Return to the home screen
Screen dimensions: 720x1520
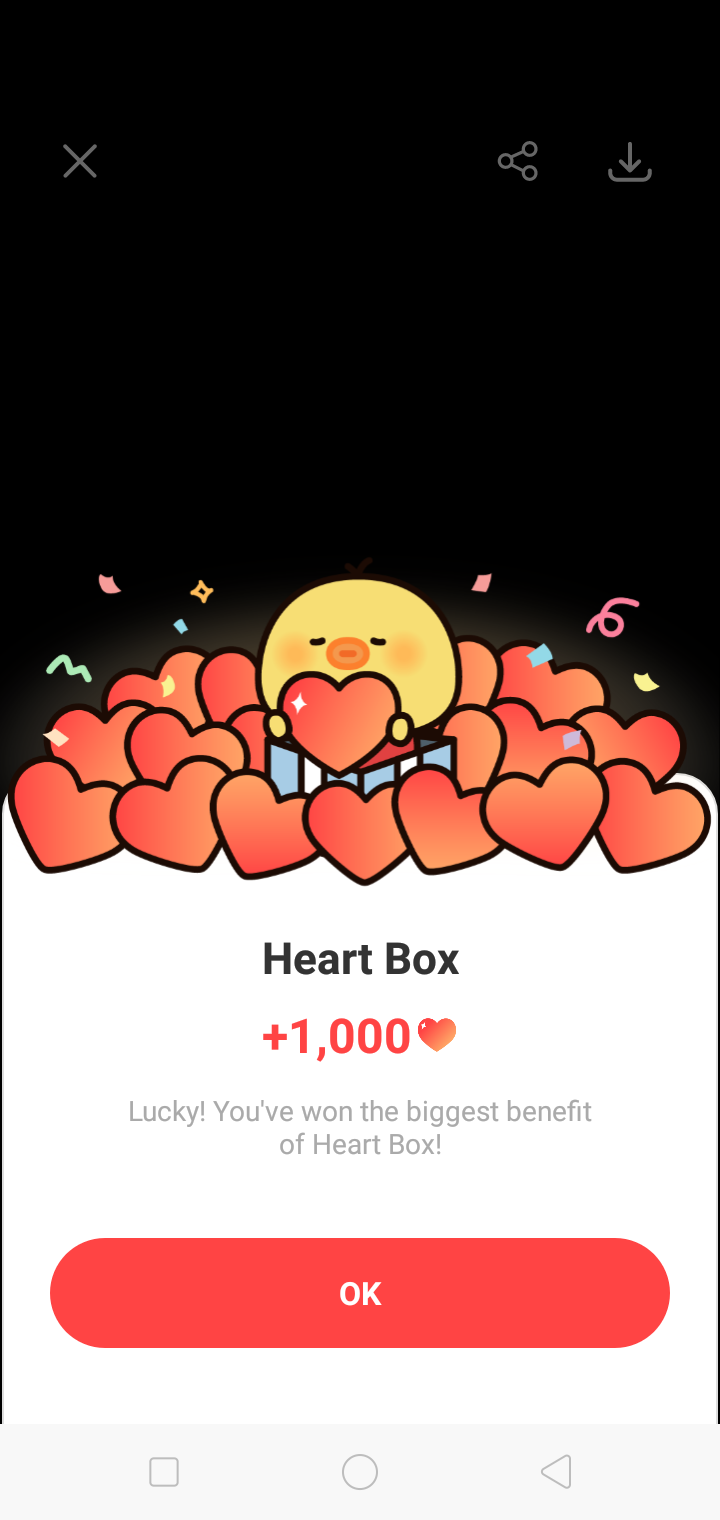[360, 1471]
